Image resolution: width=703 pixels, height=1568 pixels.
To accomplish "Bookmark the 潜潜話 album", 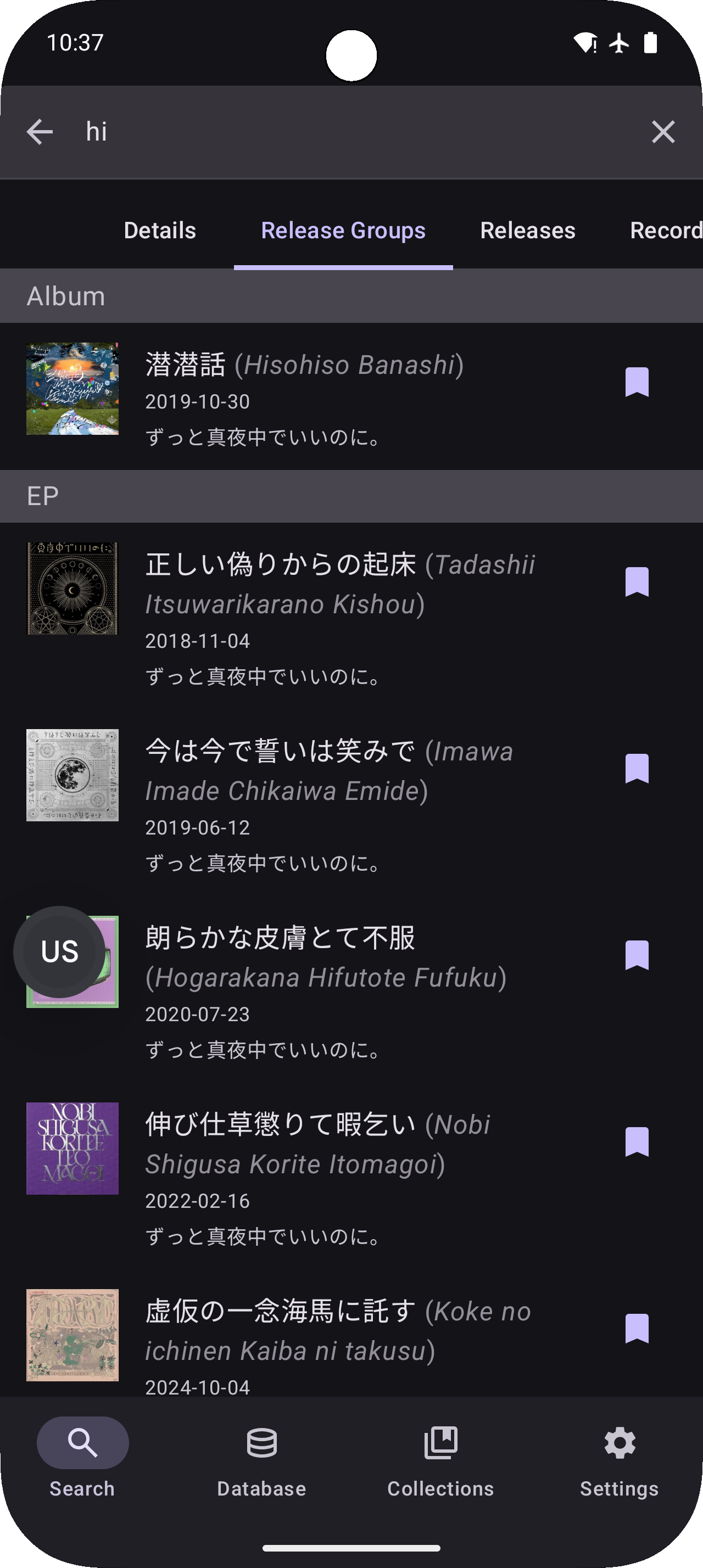I will point(637,383).
